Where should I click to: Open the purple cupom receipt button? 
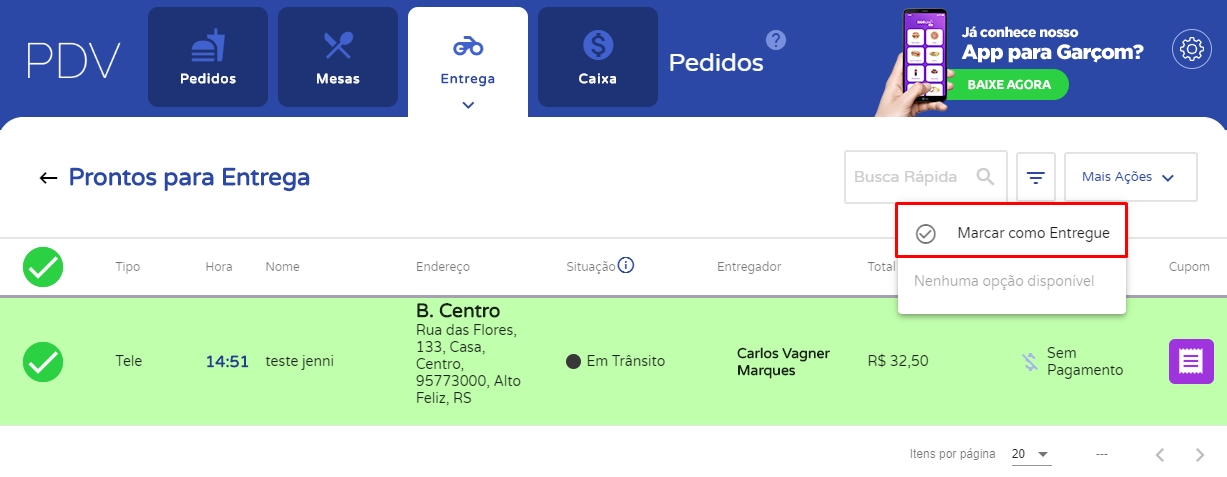[1191, 362]
